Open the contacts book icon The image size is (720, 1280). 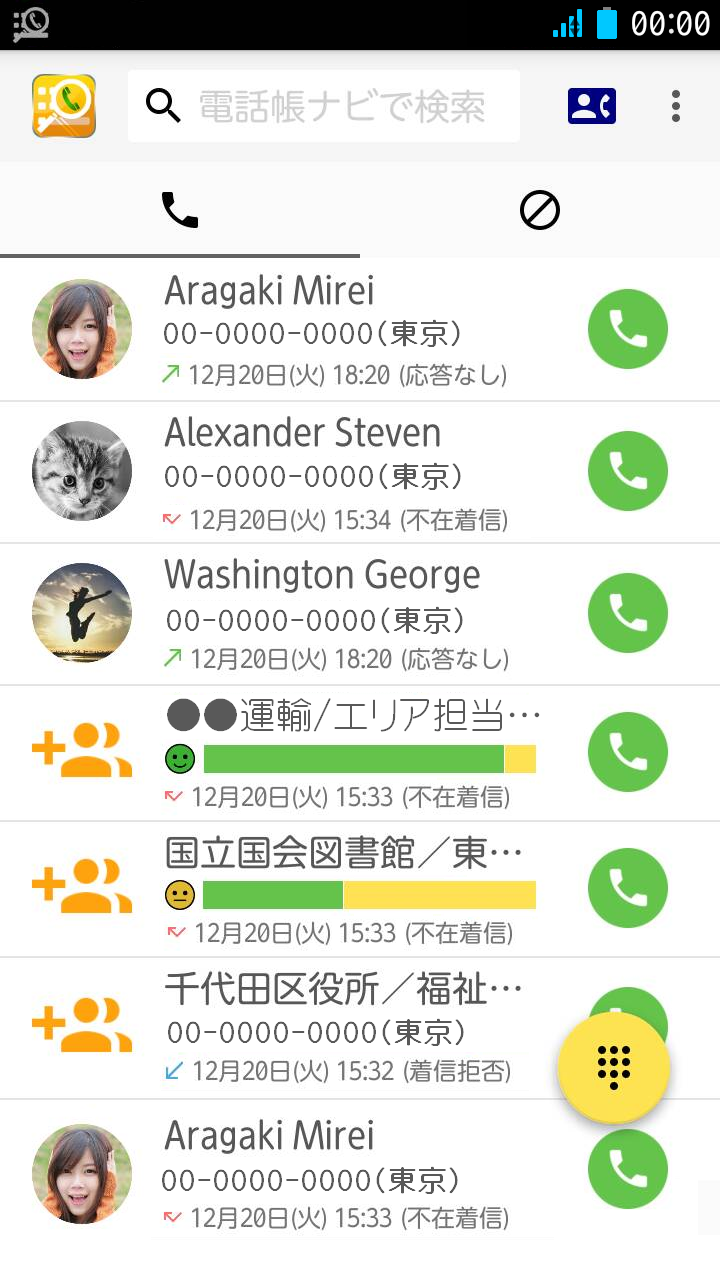click(x=591, y=106)
